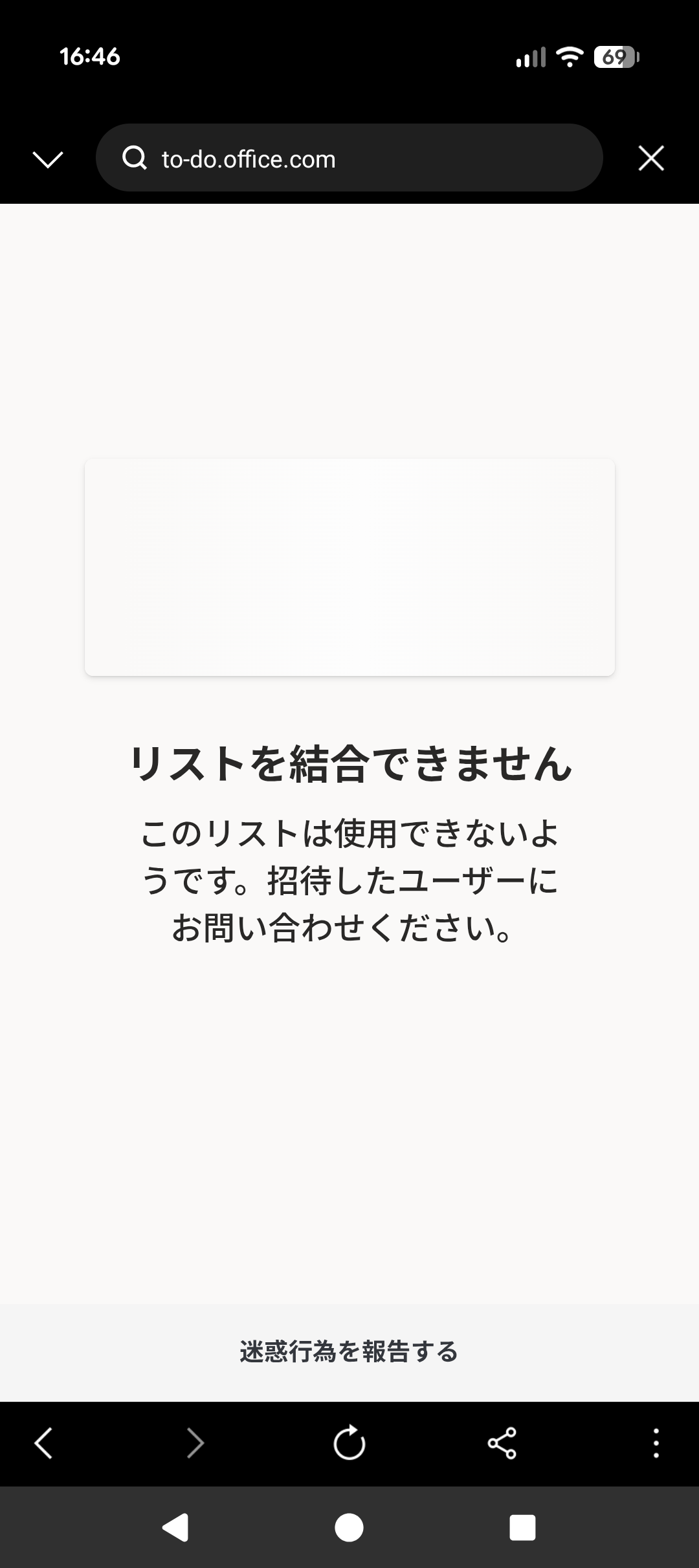Go back to the previous web page
Screen dimensions: 699x1568
tap(44, 1443)
